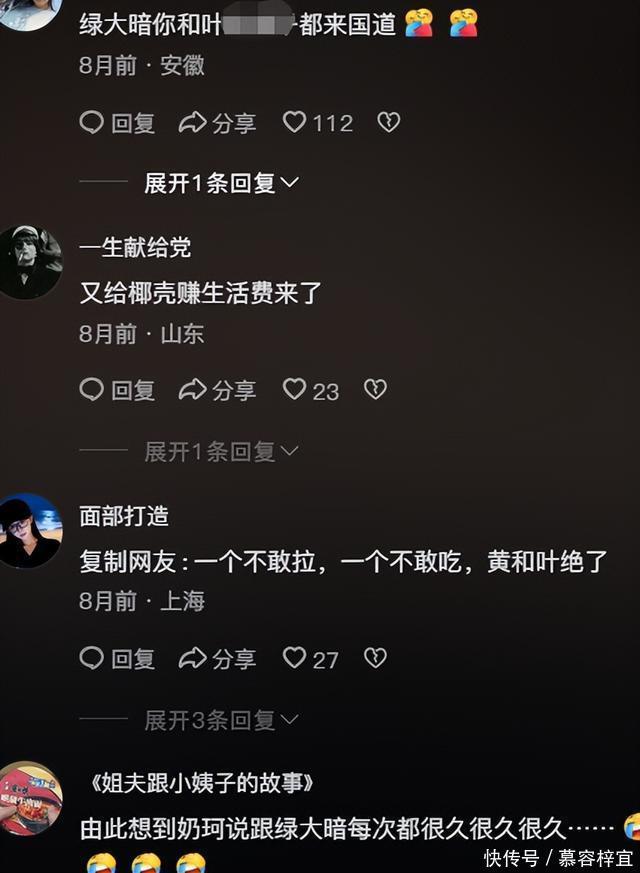Open the profile avatar of 面部打造
Image resolution: width=640 pixels, height=873 pixels.
(x=29, y=531)
